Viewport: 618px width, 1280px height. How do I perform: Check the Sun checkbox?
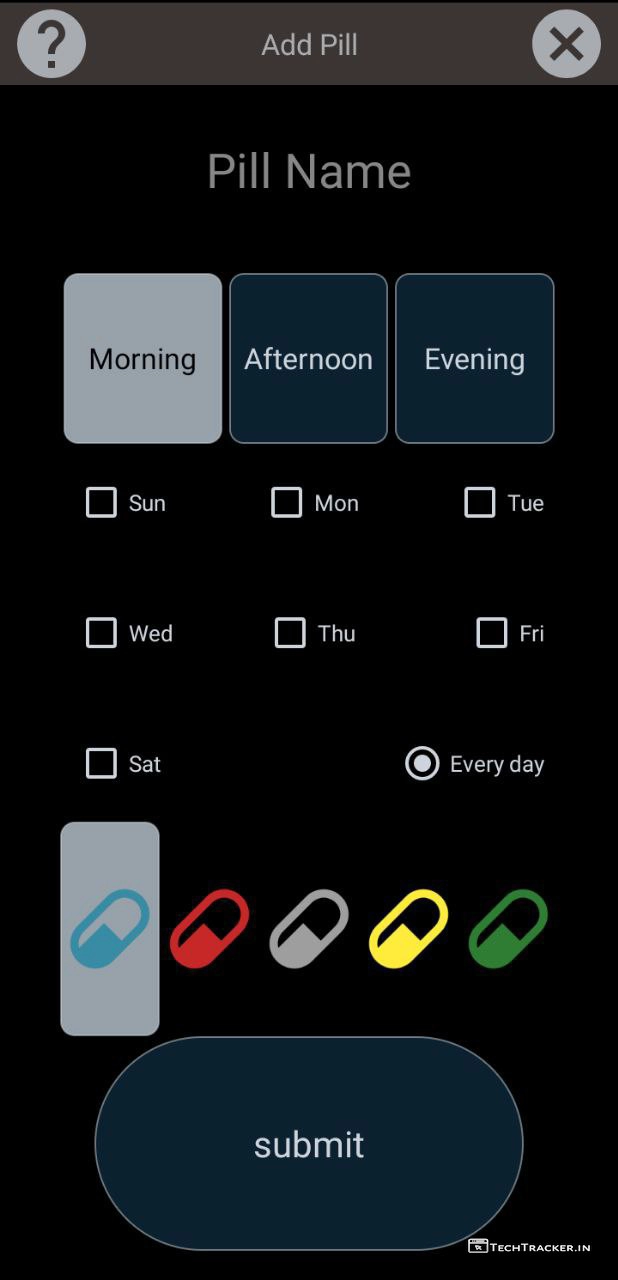click(x=101, y=502)
